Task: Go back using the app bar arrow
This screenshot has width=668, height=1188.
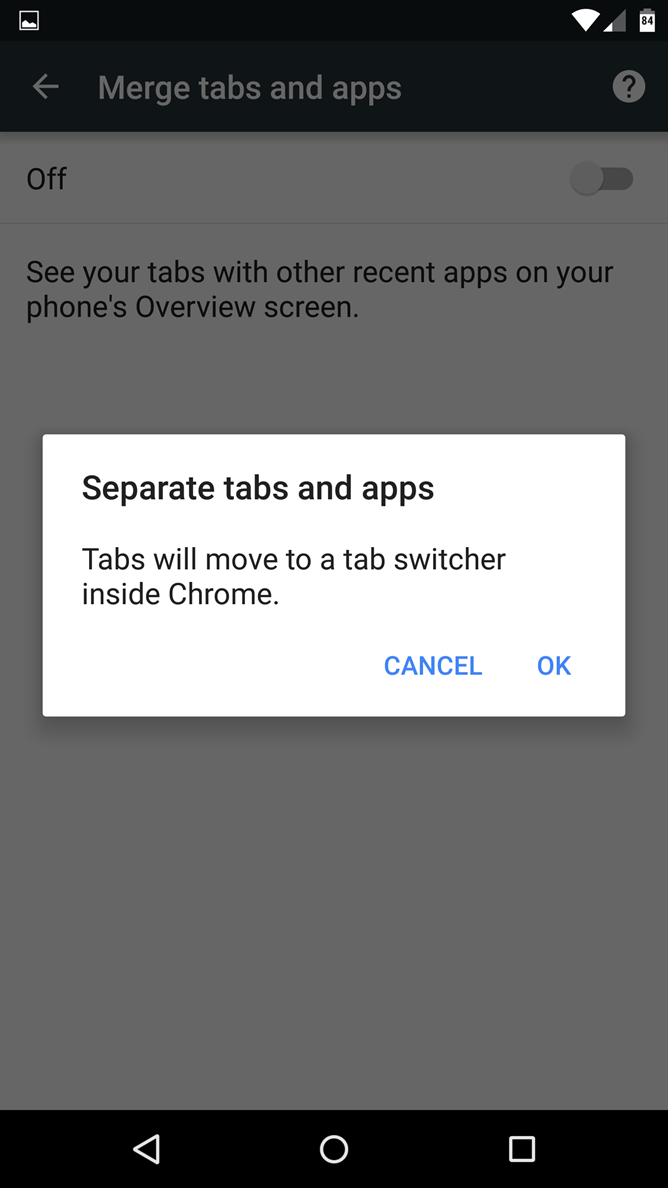Action: click(45, 87)
